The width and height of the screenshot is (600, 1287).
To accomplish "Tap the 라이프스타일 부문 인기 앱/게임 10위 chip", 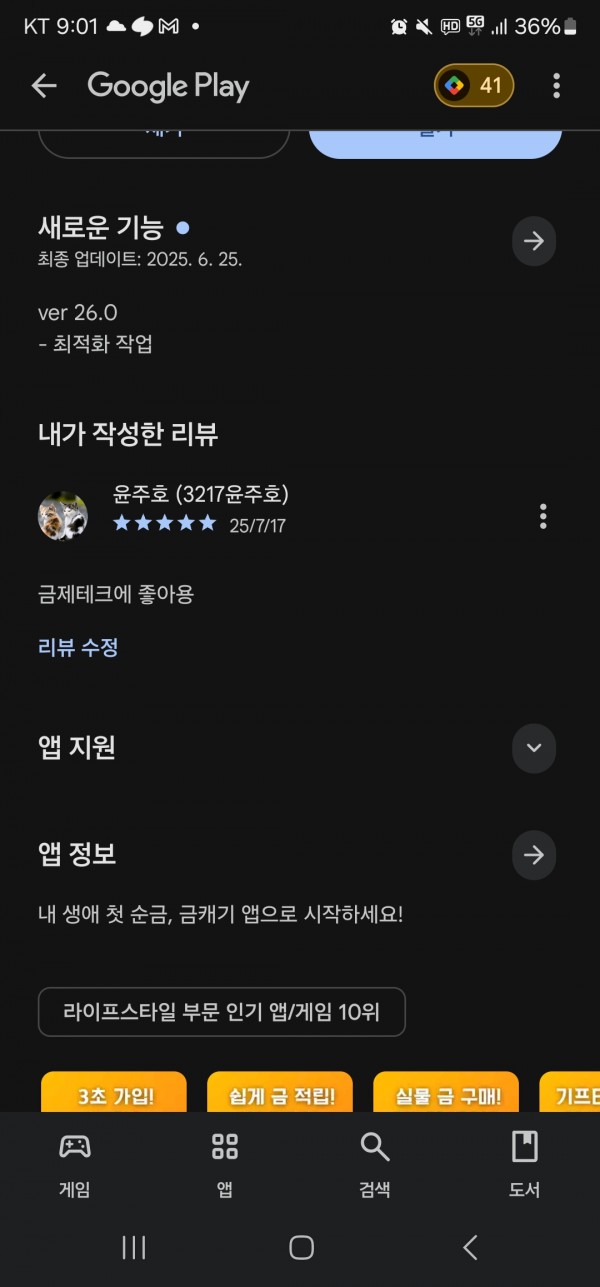I will (x=222, y=1012).
